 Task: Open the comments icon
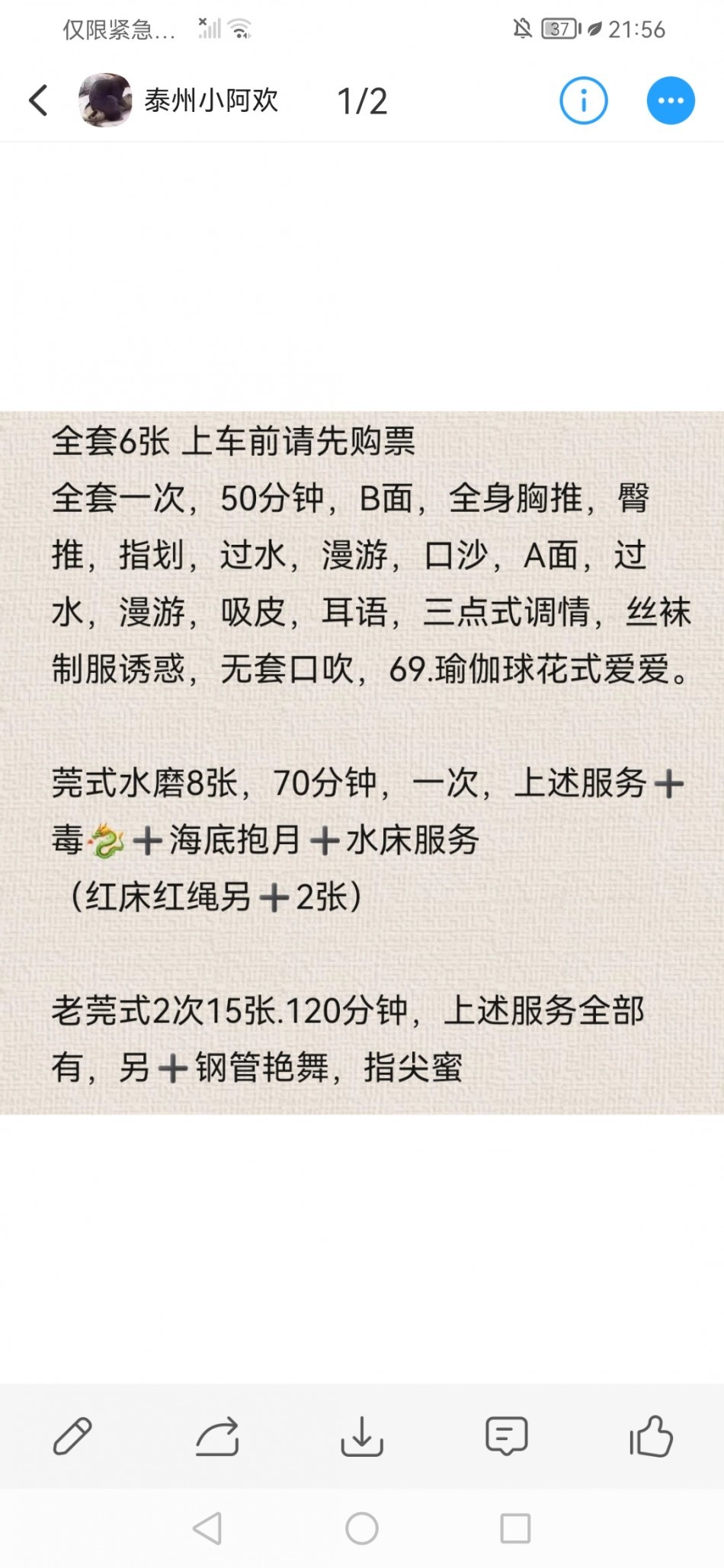click(506, 1436)
